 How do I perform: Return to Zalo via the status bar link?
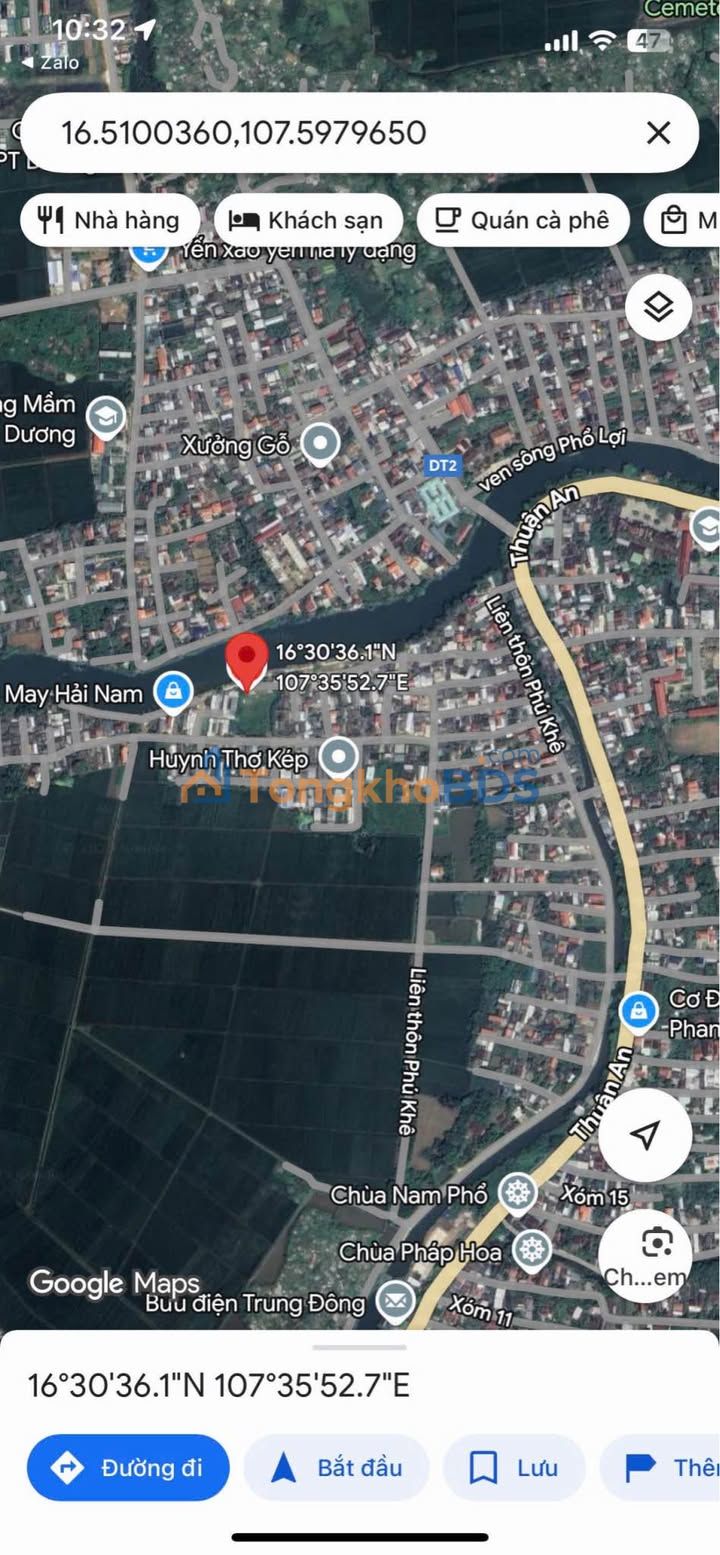tap(50, 62)
